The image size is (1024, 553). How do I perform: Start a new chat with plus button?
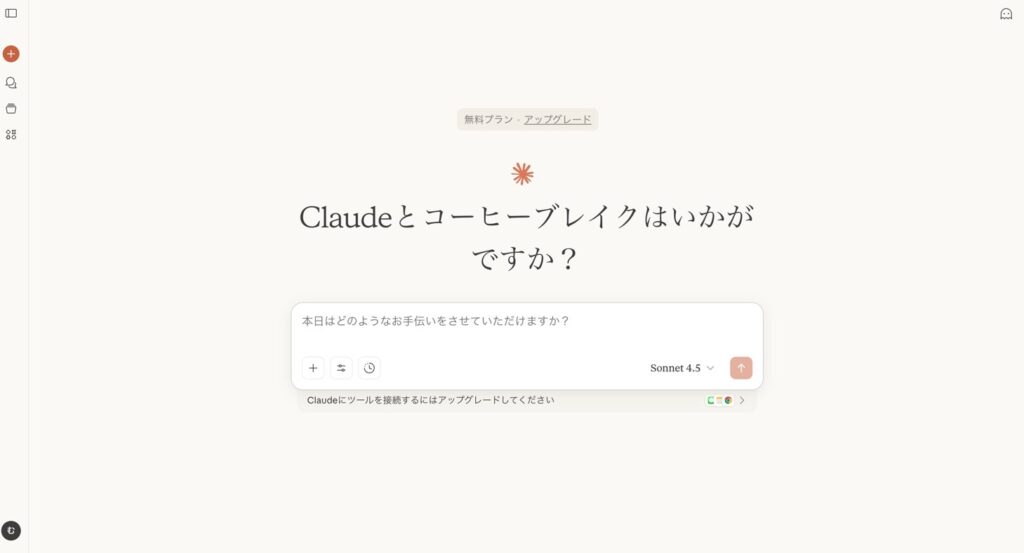(x=11, y=54)
